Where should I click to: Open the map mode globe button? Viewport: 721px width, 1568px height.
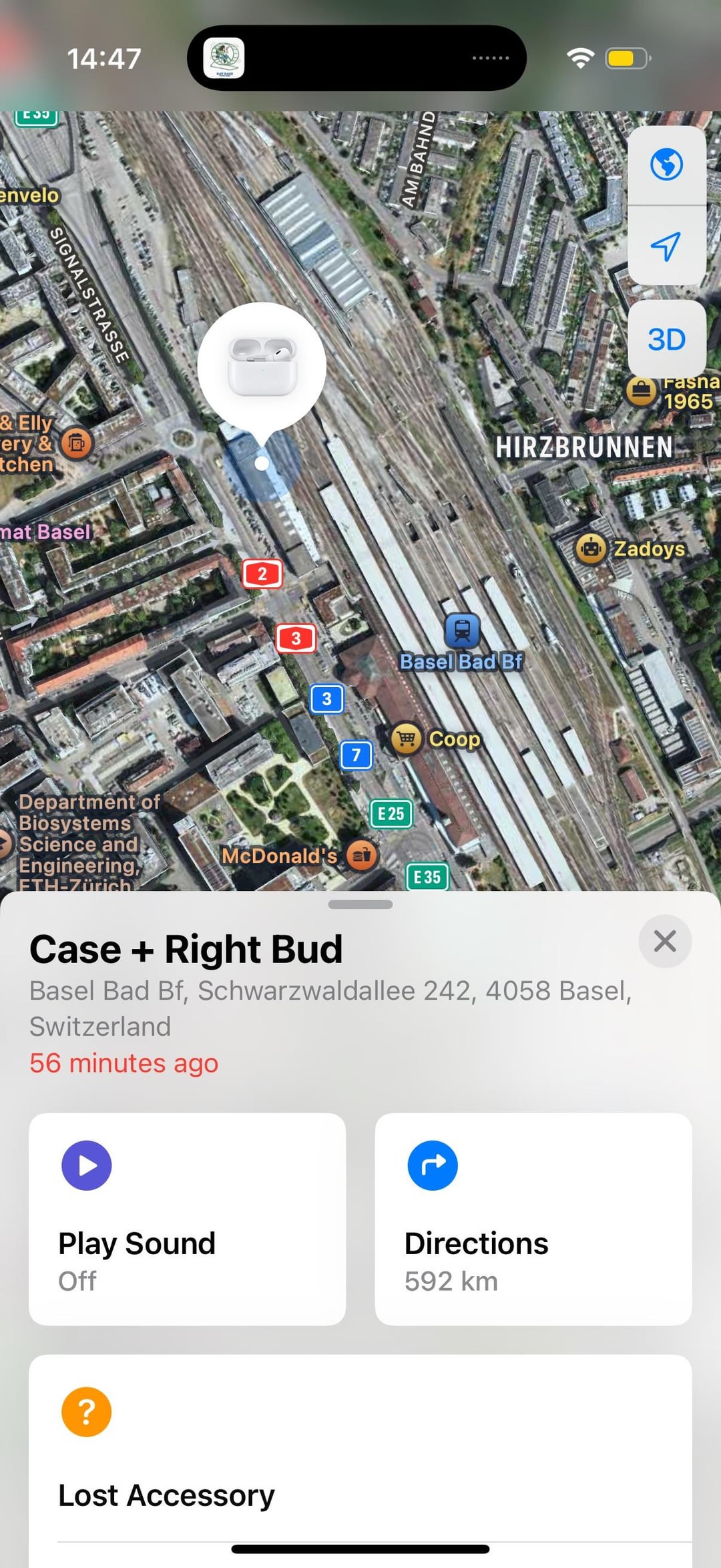coord(666,165)
